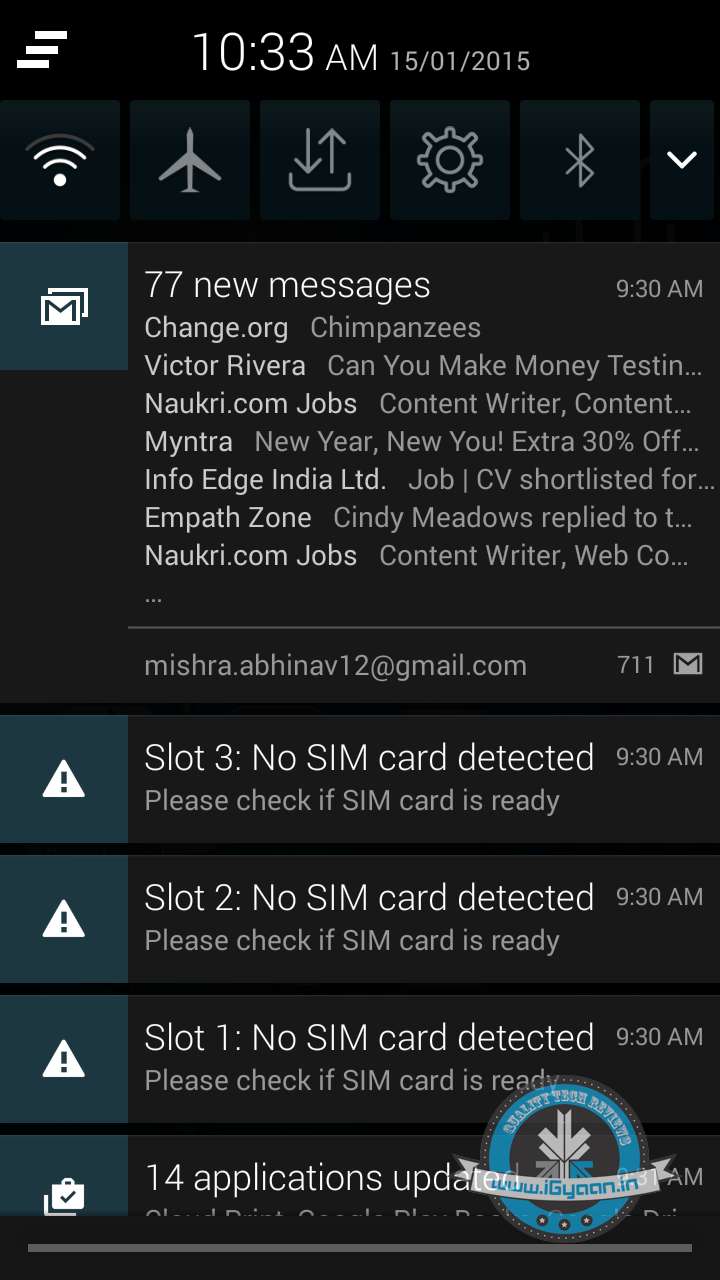Open the 14 applications updated notification

pyautogui.click(x=300, y=1180)
